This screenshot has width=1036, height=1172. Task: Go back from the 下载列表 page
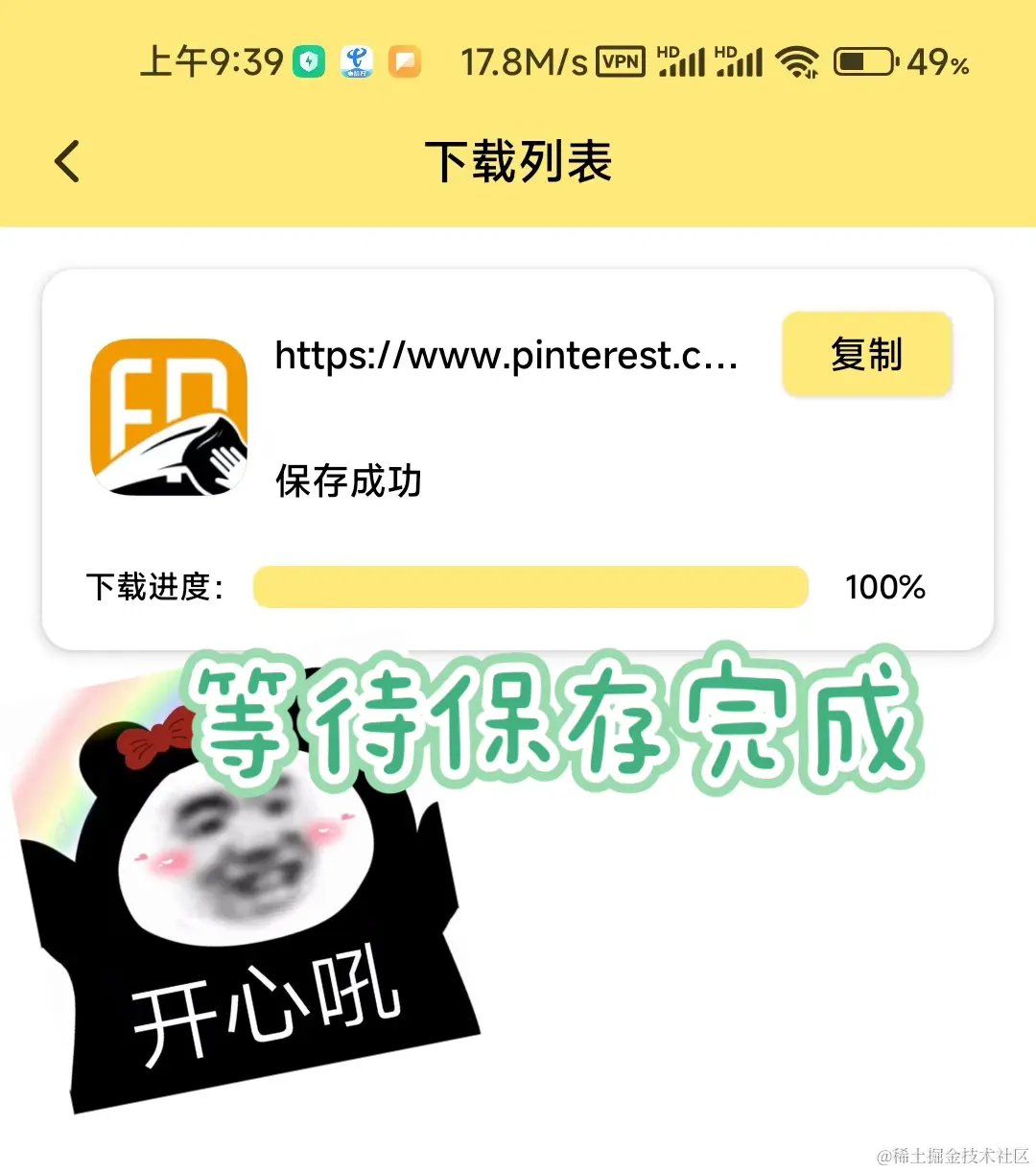coord(67,161)
